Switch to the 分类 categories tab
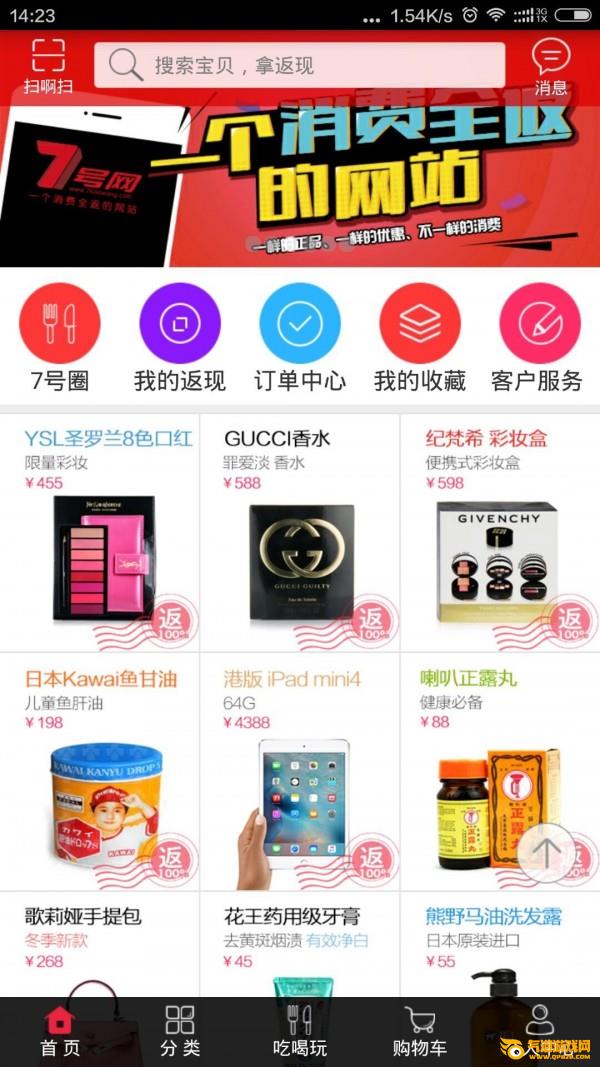 180,1032
